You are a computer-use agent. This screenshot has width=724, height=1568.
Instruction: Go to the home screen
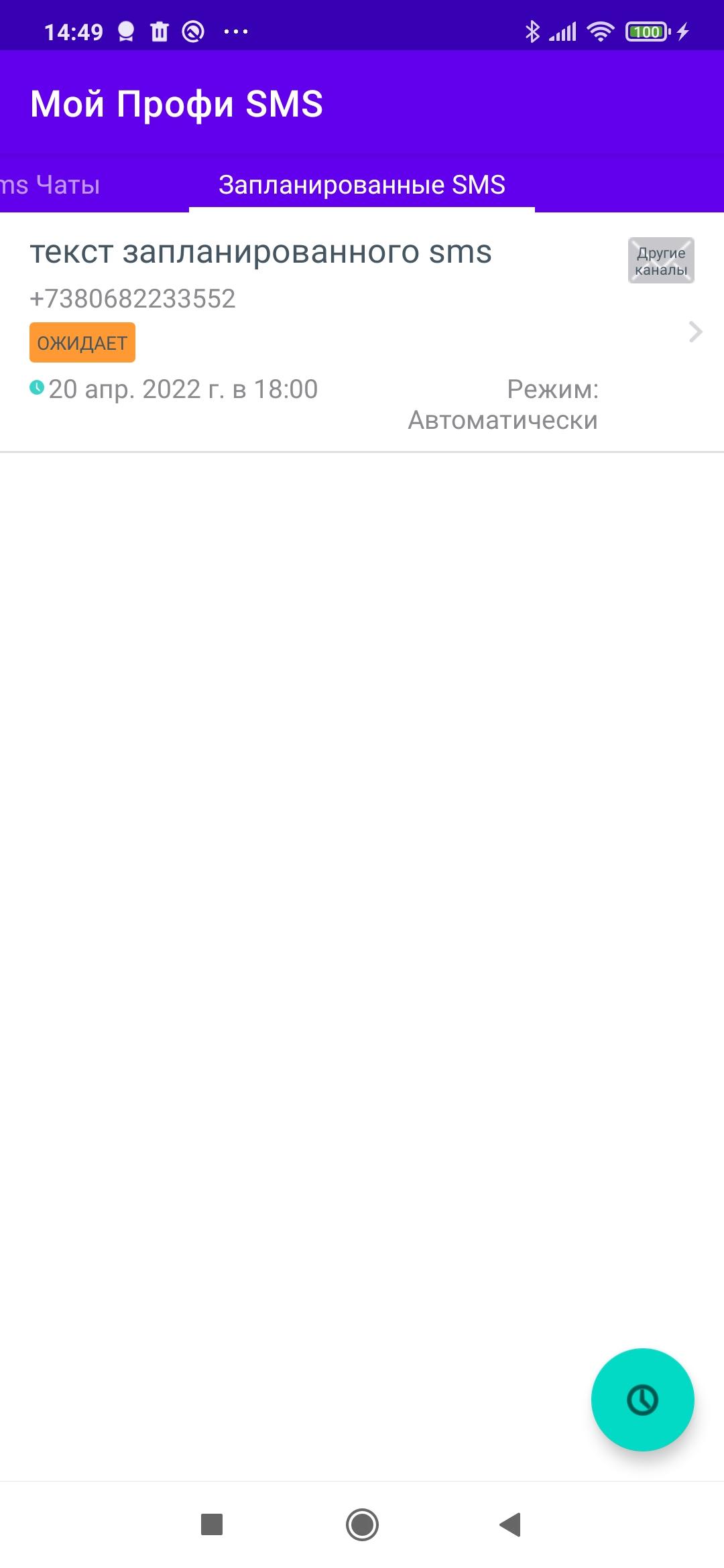point(362,1524)
